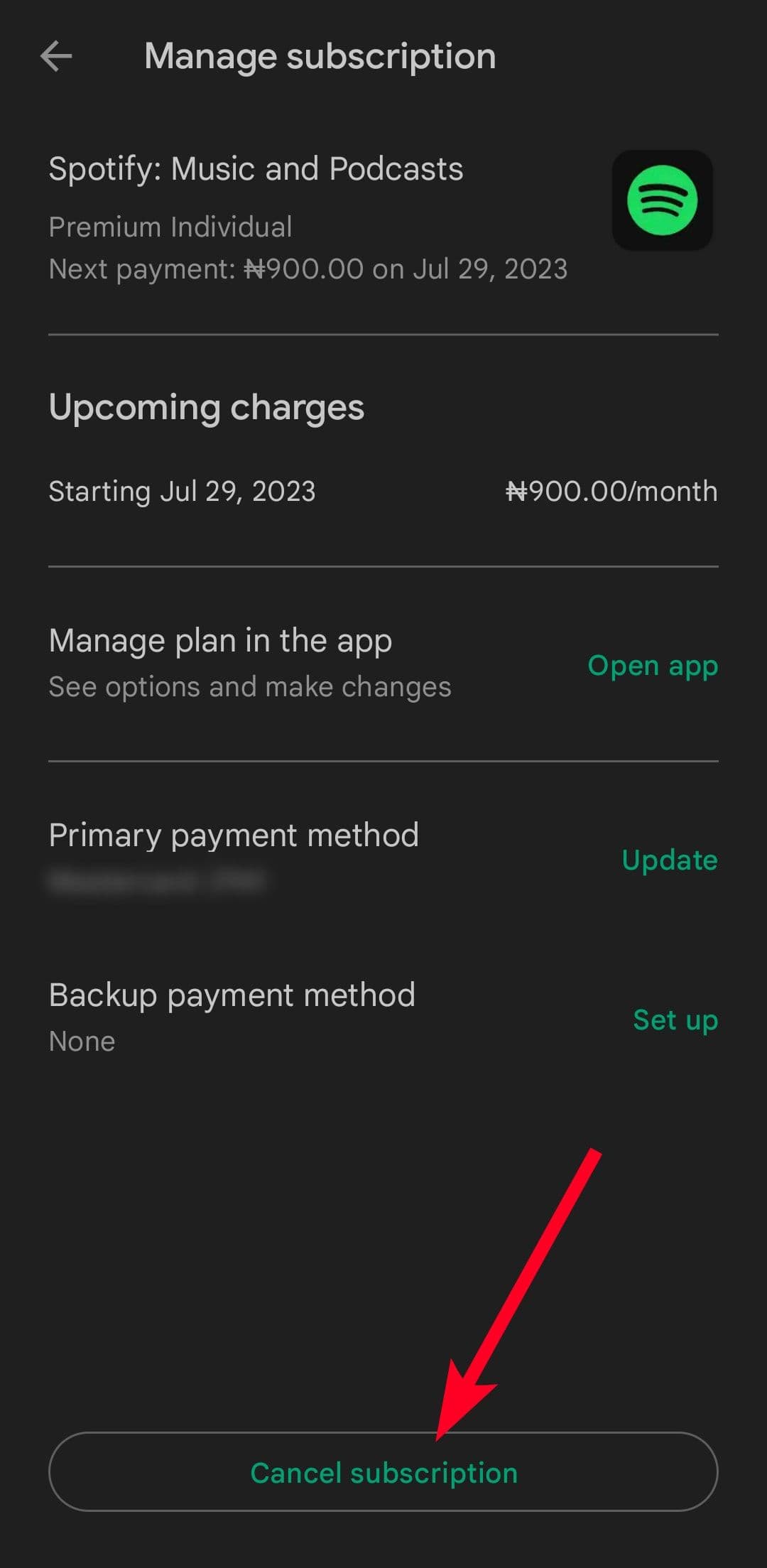Tap the Next payment details line
The width and height of the screenshot is (767, 1568).
[x=308, y=269]
